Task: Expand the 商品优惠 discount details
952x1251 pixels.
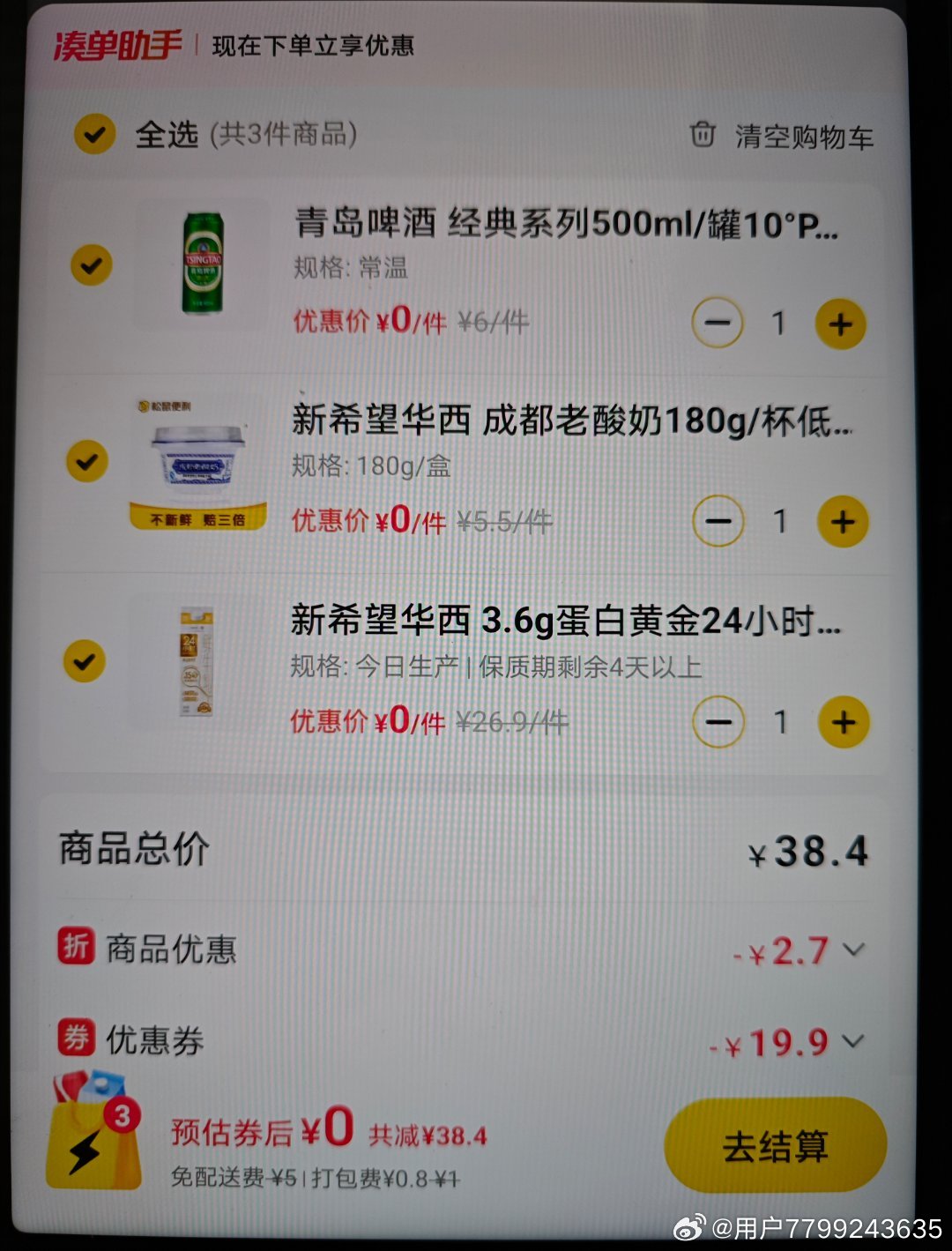Action: [x=852, y=949]
